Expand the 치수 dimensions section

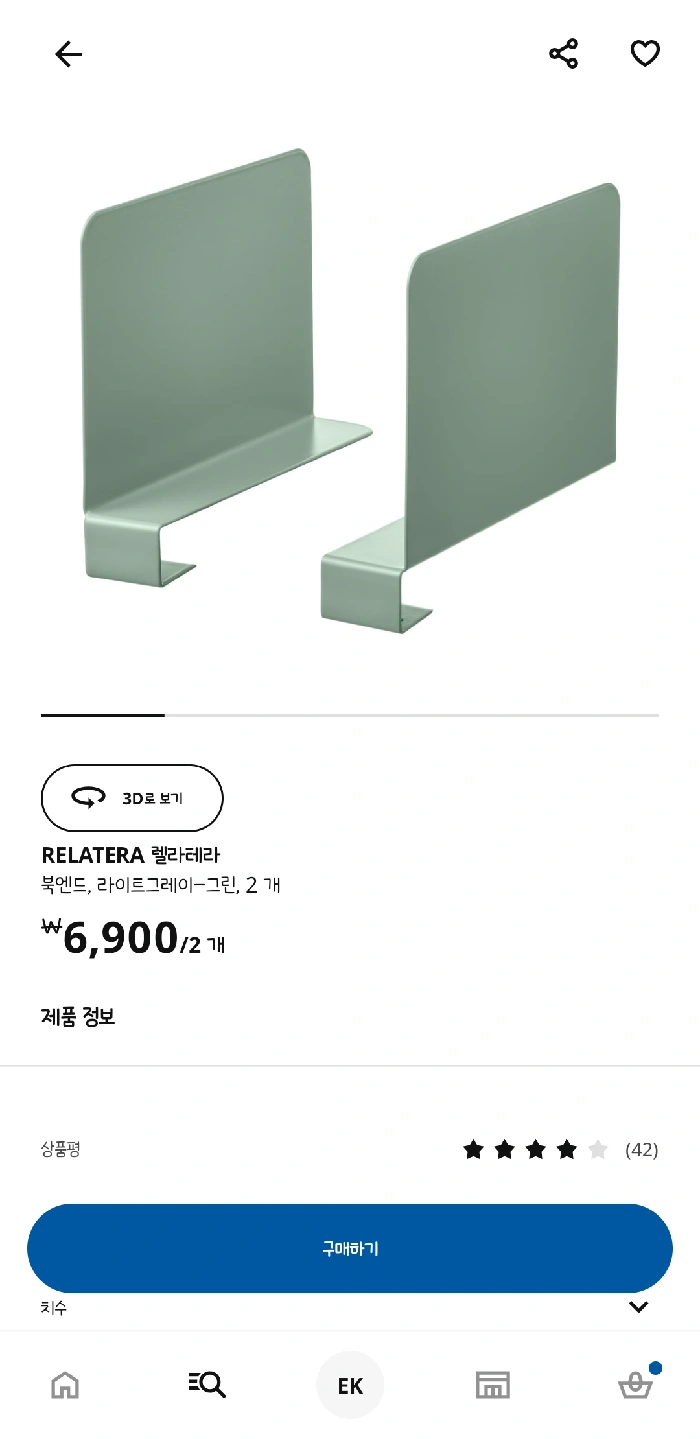[638, 1308]
